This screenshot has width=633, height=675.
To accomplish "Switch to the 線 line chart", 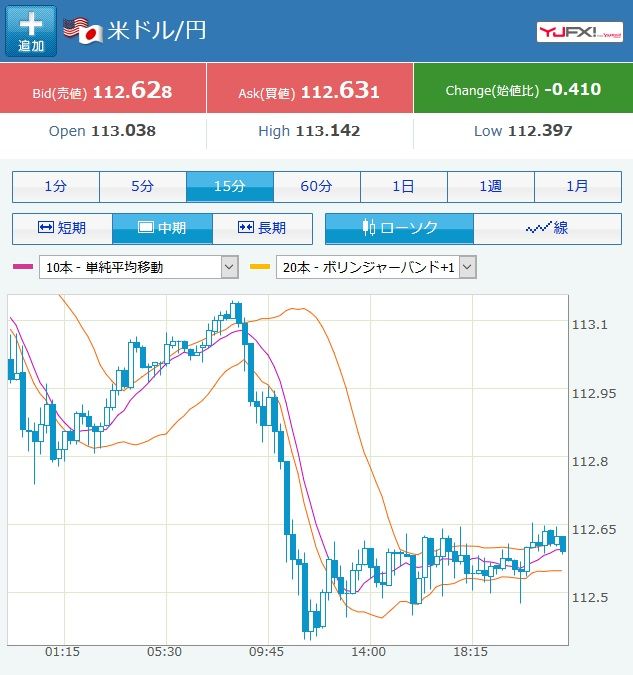I will [x=546, y=228].
